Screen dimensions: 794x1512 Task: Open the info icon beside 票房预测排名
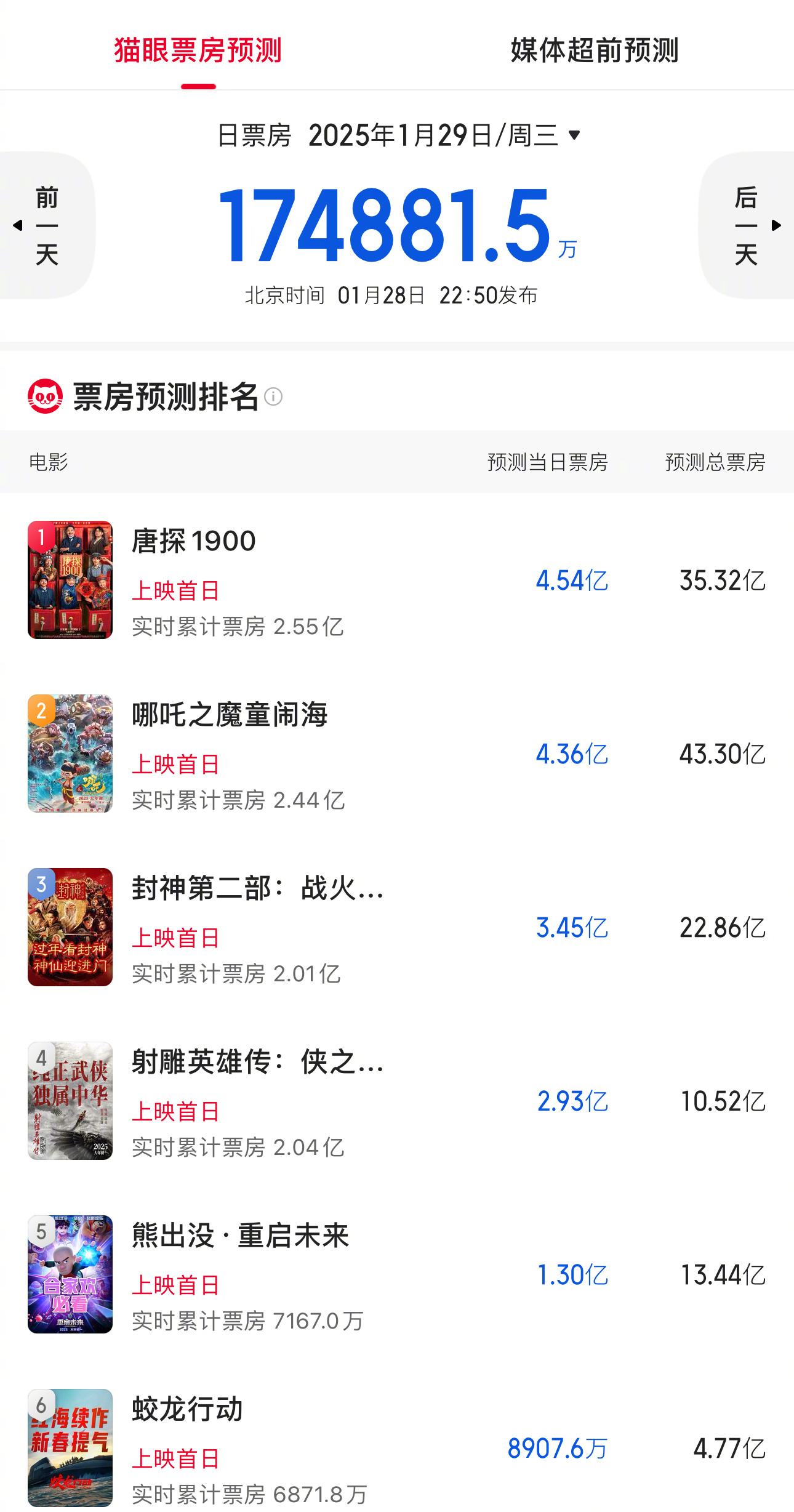click(275, 398)
